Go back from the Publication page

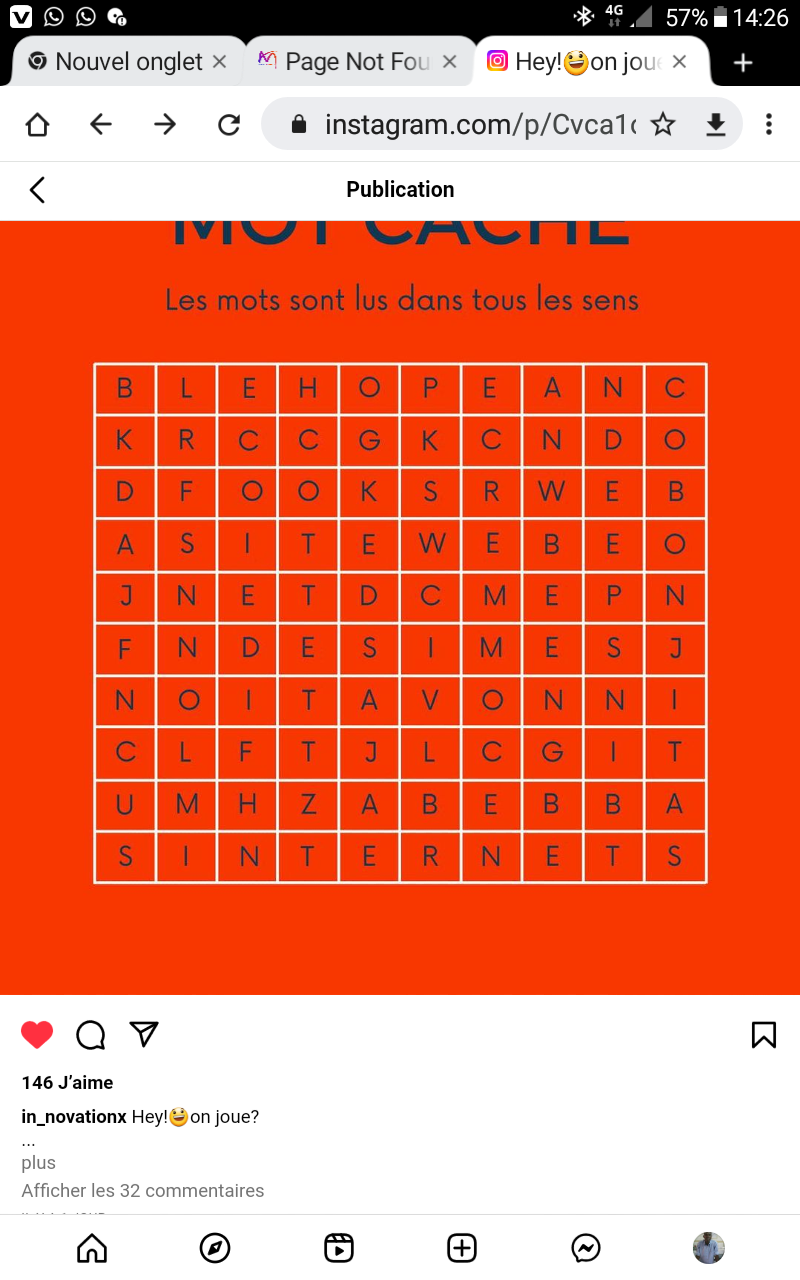point(37,190)
